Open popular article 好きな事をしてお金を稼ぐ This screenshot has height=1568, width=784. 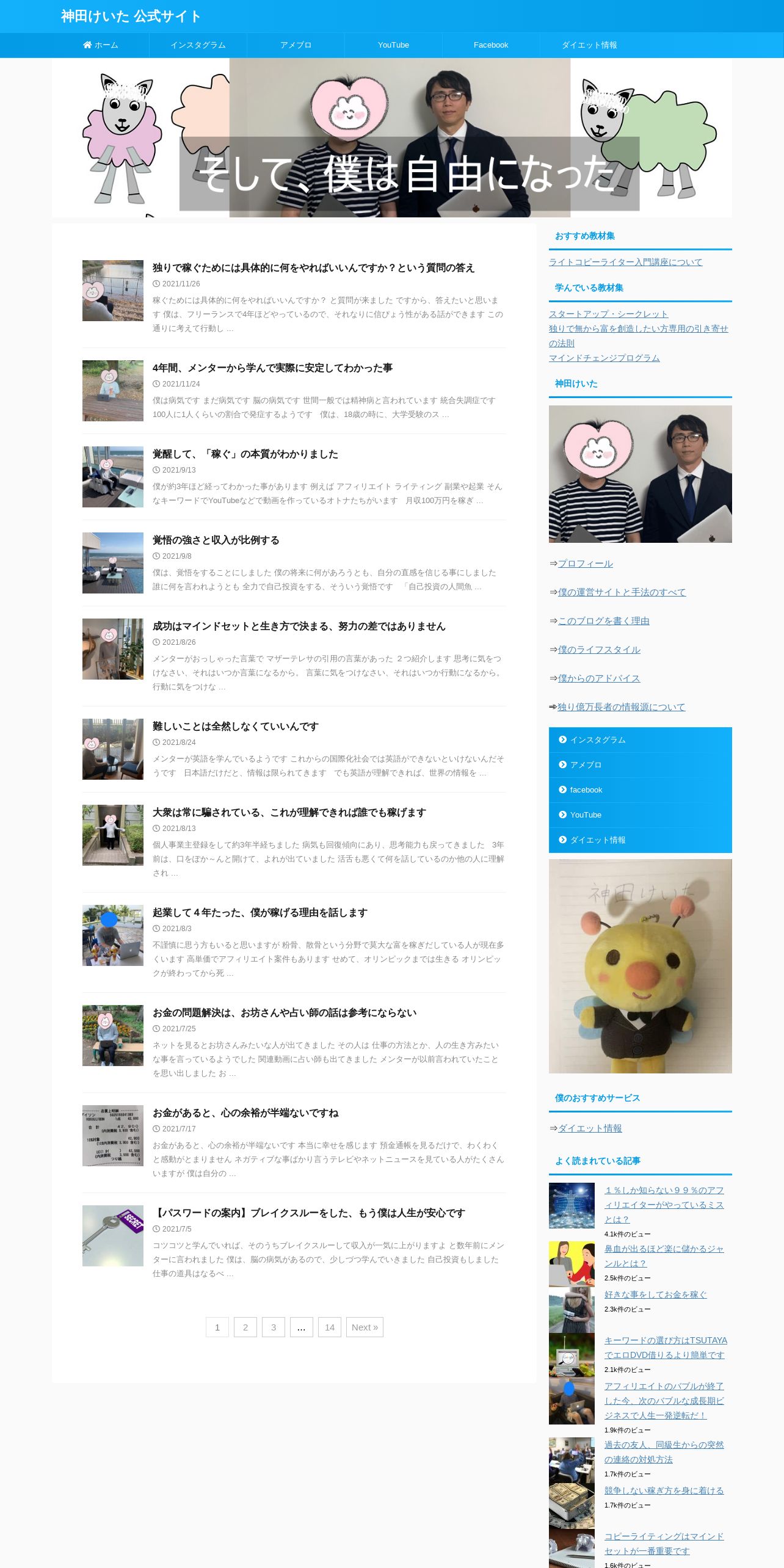click(655, 1294)
